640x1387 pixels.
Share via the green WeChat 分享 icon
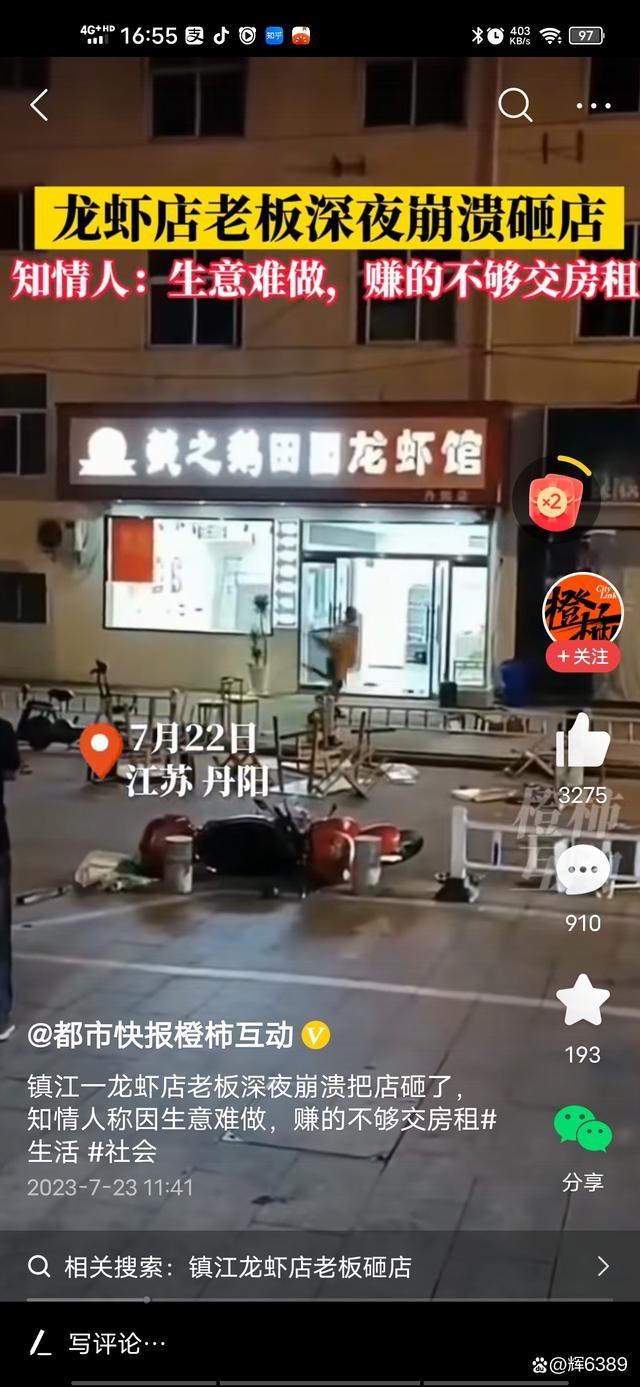[582, 1131]
